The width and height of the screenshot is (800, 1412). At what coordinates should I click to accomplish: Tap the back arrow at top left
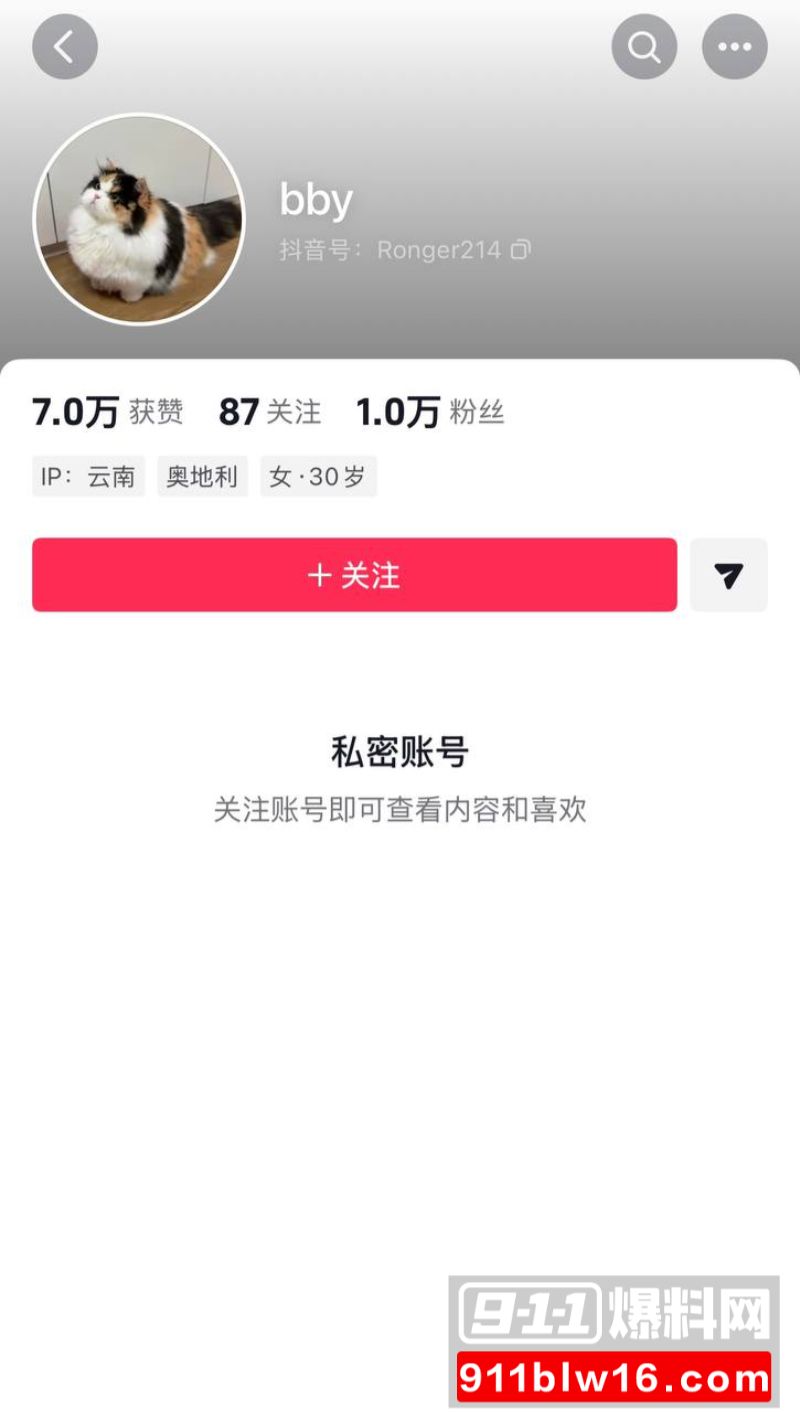click(x=64, y=46)
